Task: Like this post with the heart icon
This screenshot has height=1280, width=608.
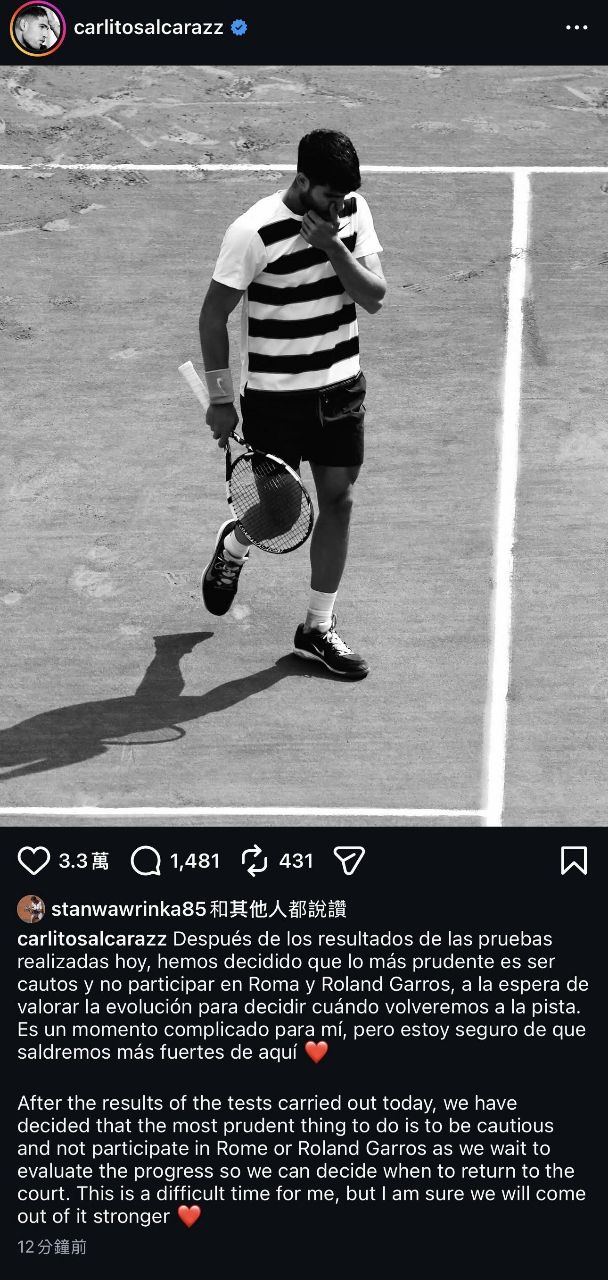Action: (34, 860)
